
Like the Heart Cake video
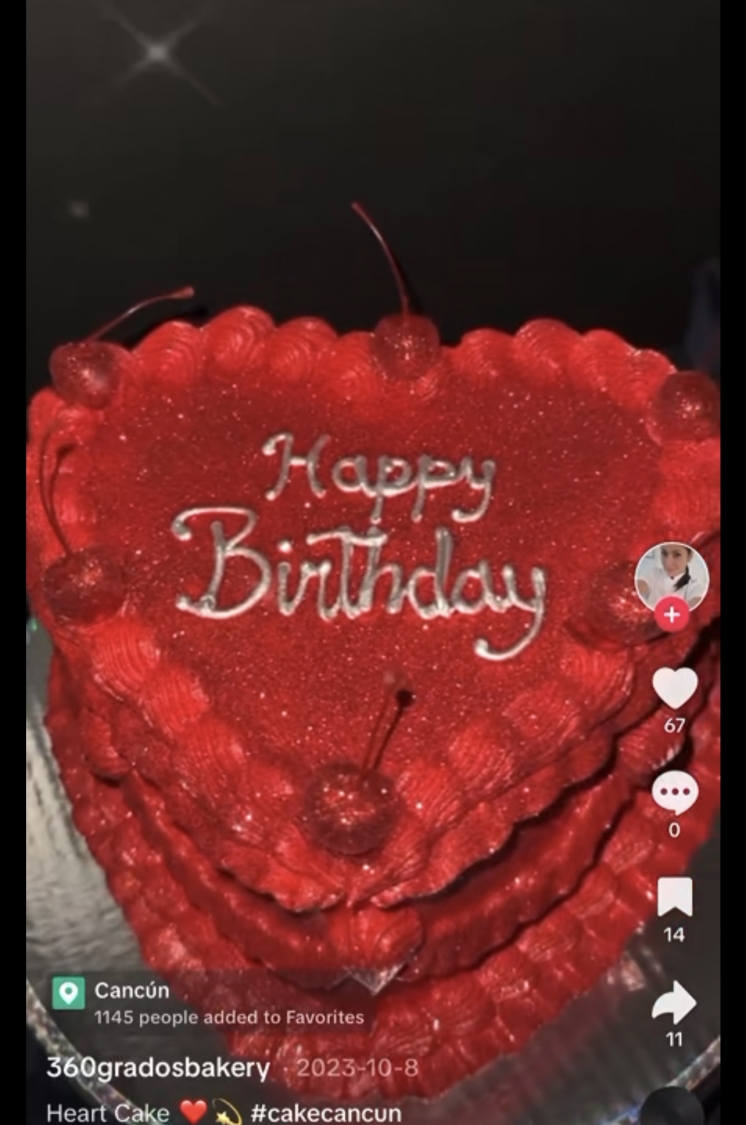[674, 688]
